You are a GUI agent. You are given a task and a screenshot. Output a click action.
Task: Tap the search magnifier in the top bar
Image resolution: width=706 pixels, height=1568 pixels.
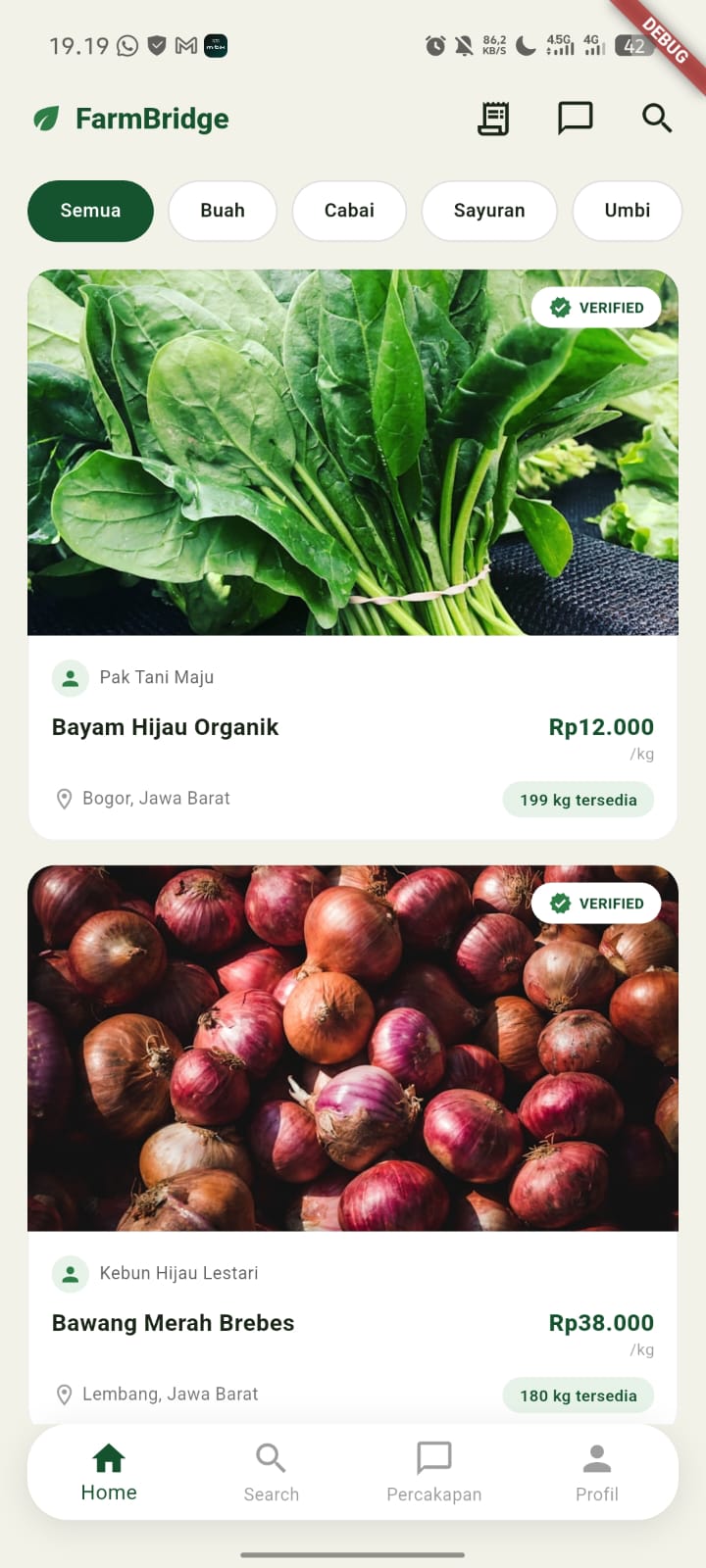pos(656,118)
